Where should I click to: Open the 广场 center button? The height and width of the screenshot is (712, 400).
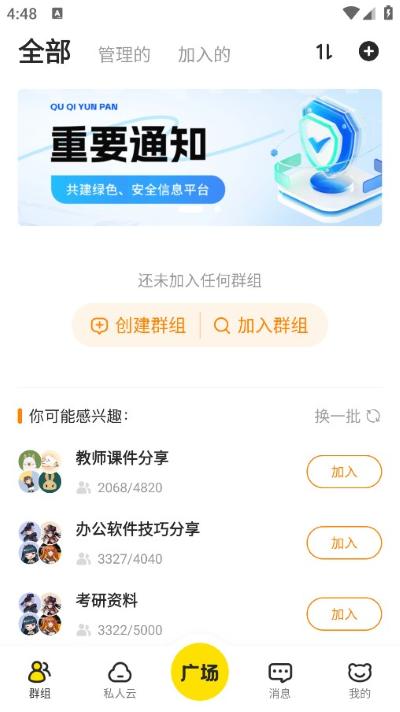pyautogui.click(x=200, y=672)
